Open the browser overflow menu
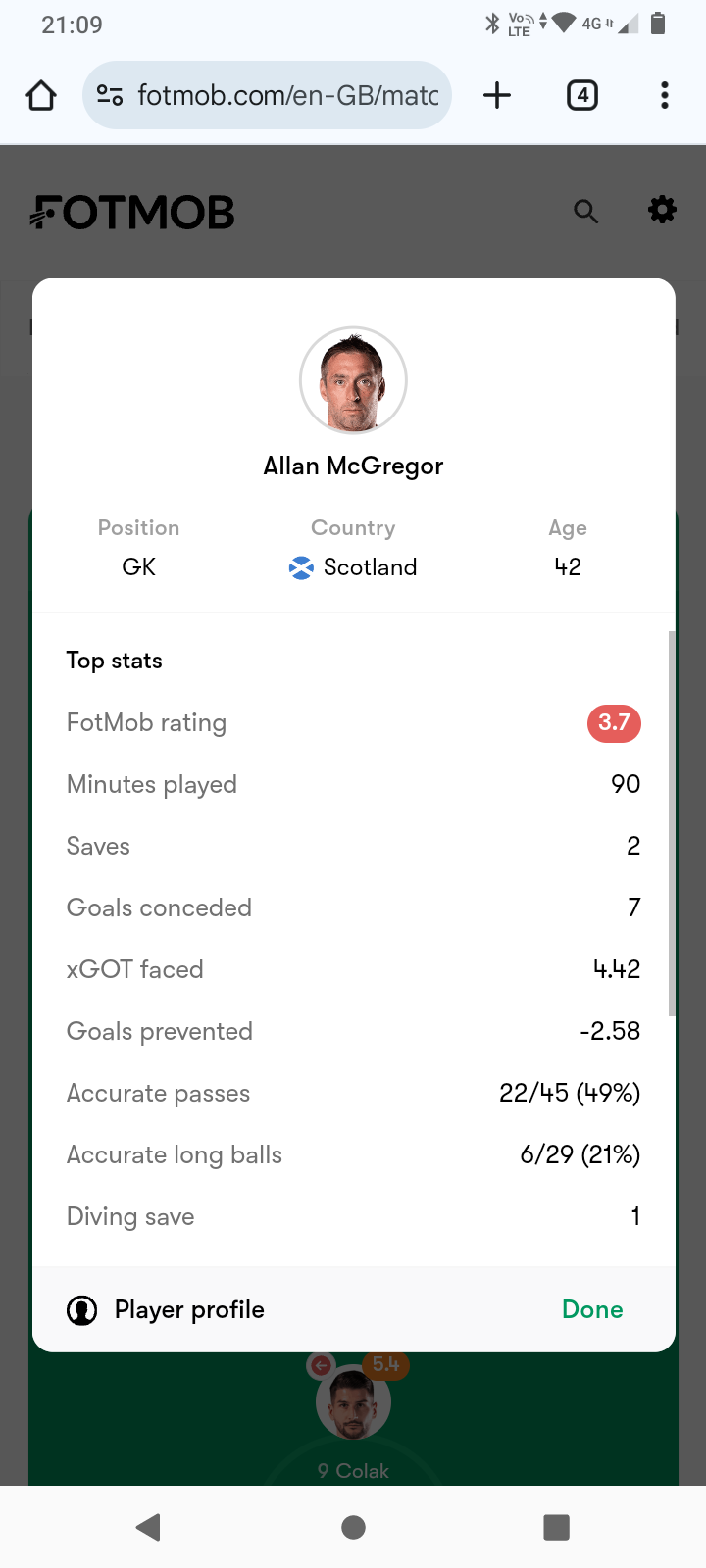The image size is (706, 1568). 665,95
